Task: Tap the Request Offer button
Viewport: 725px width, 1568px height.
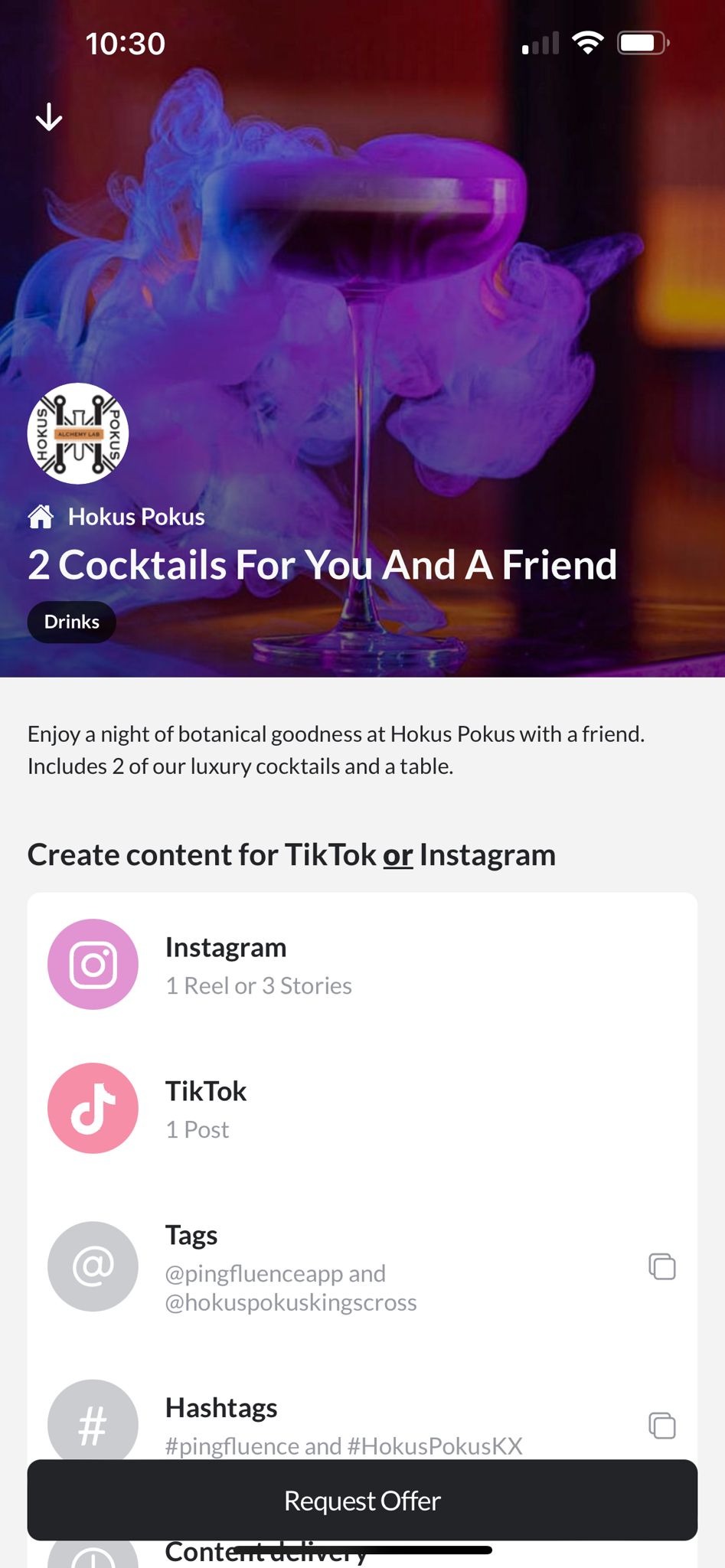Action: tap(362, 1500)
